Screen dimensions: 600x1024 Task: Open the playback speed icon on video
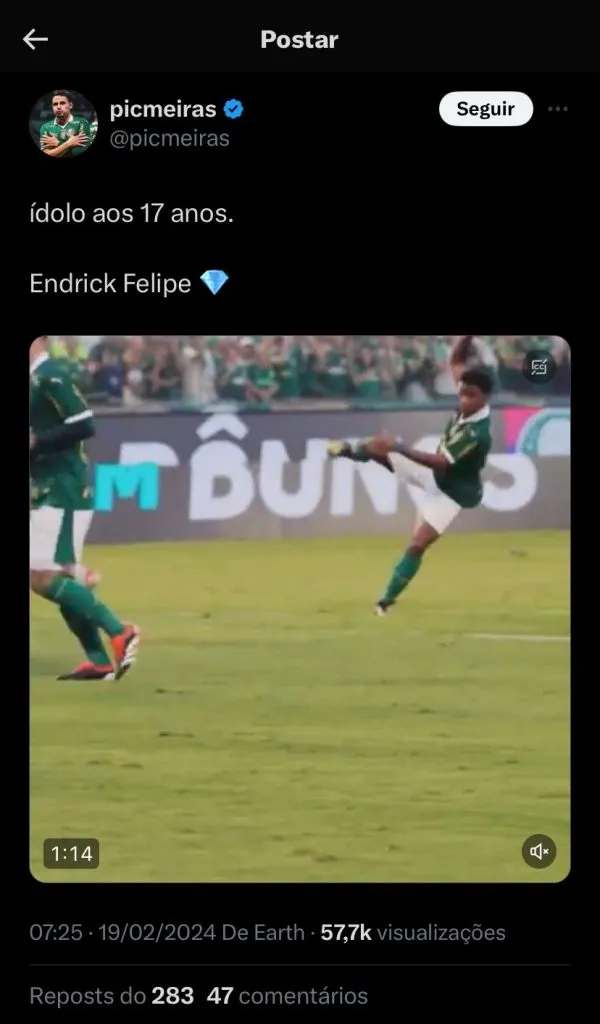tap(540, 368)
